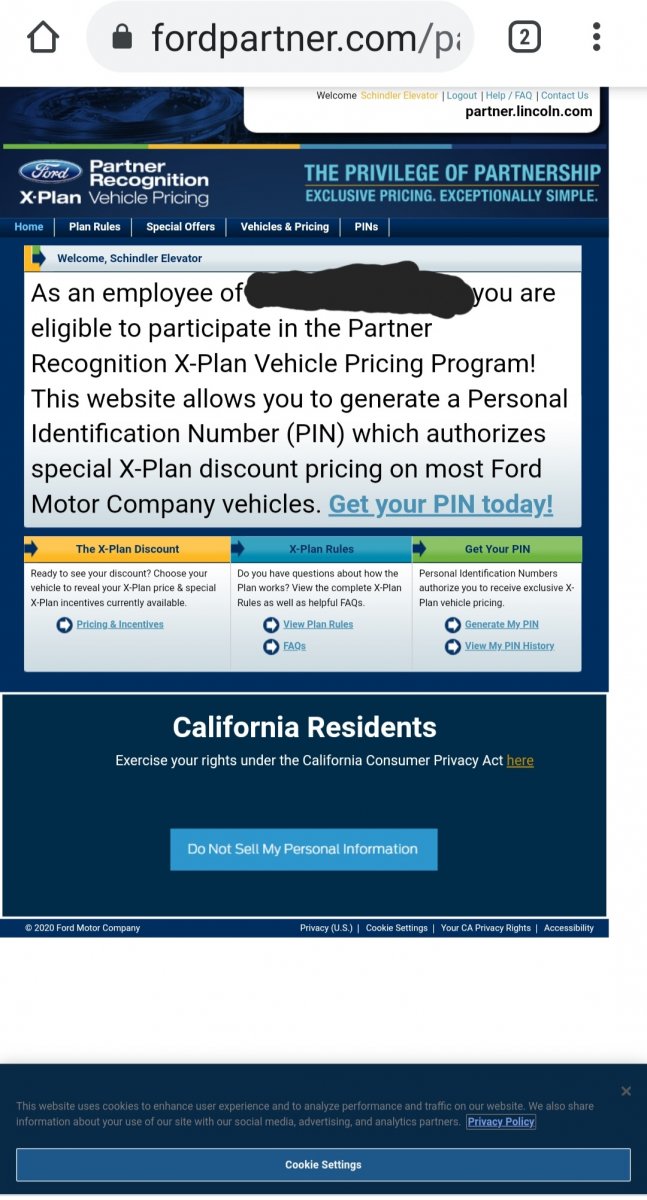Viewport: 647px width, 1200px height.
Task: Open the Privacy Policy link in the cookie banner
Action: (x=501, y=1122)
